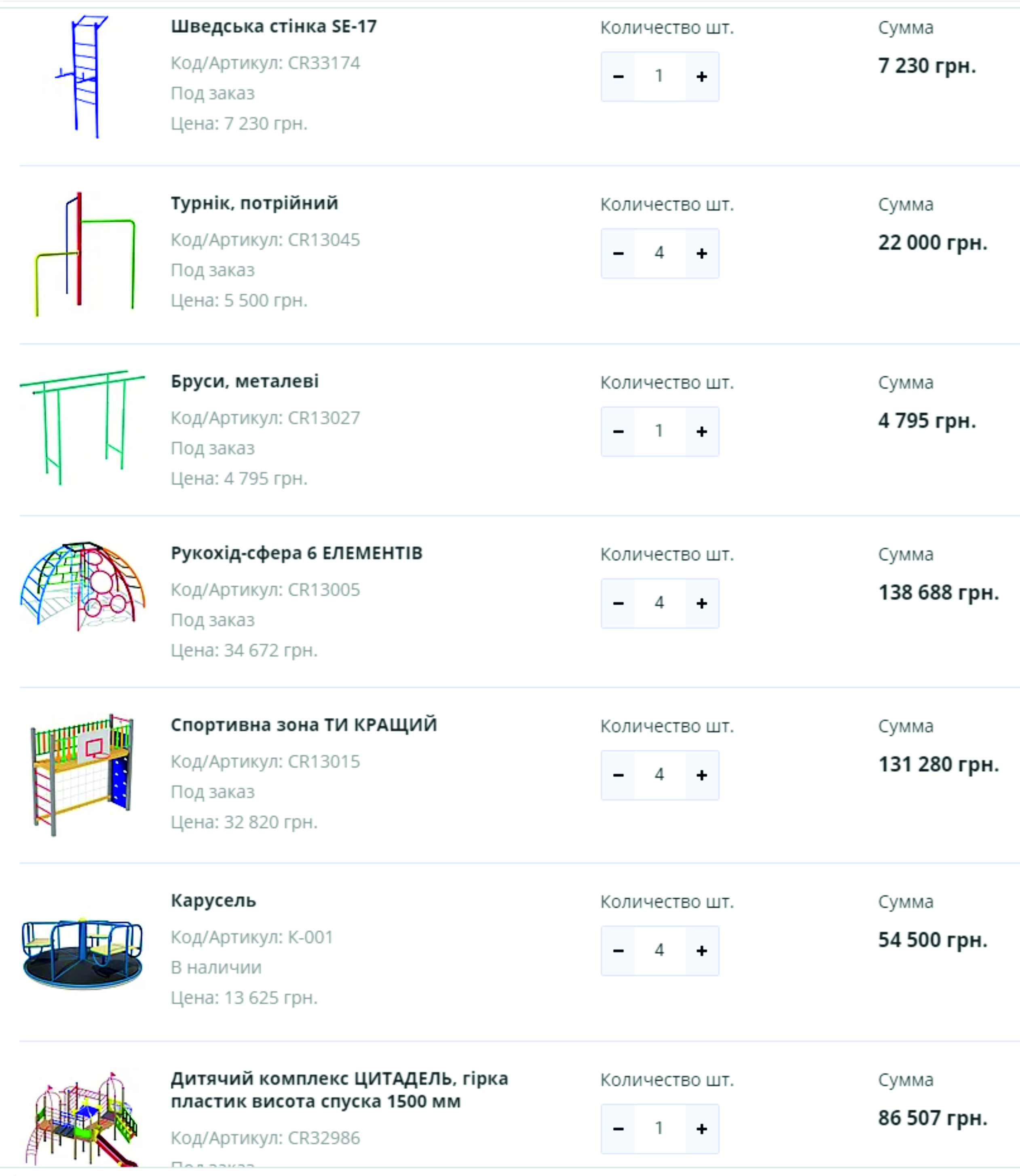Reduce quantity of Турнік, потрійний
Image resolution: width=1020 pixels, height=1176 pixels.
point(618,254)
